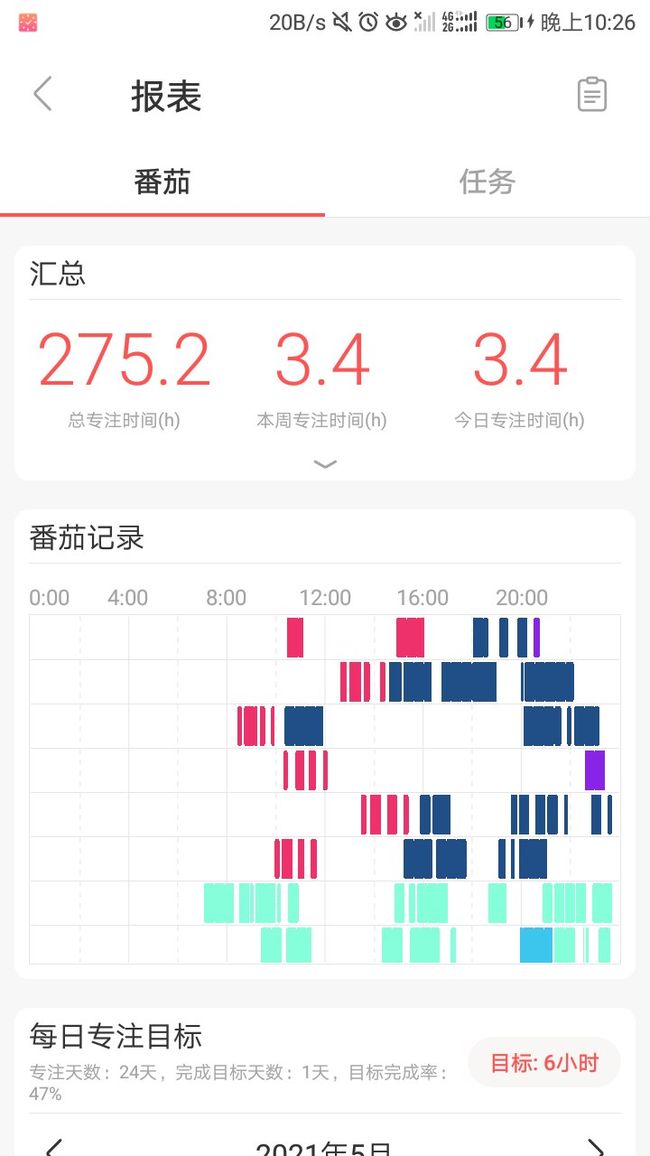Open the clipboard icon in top bar

(x=592, y=94)
